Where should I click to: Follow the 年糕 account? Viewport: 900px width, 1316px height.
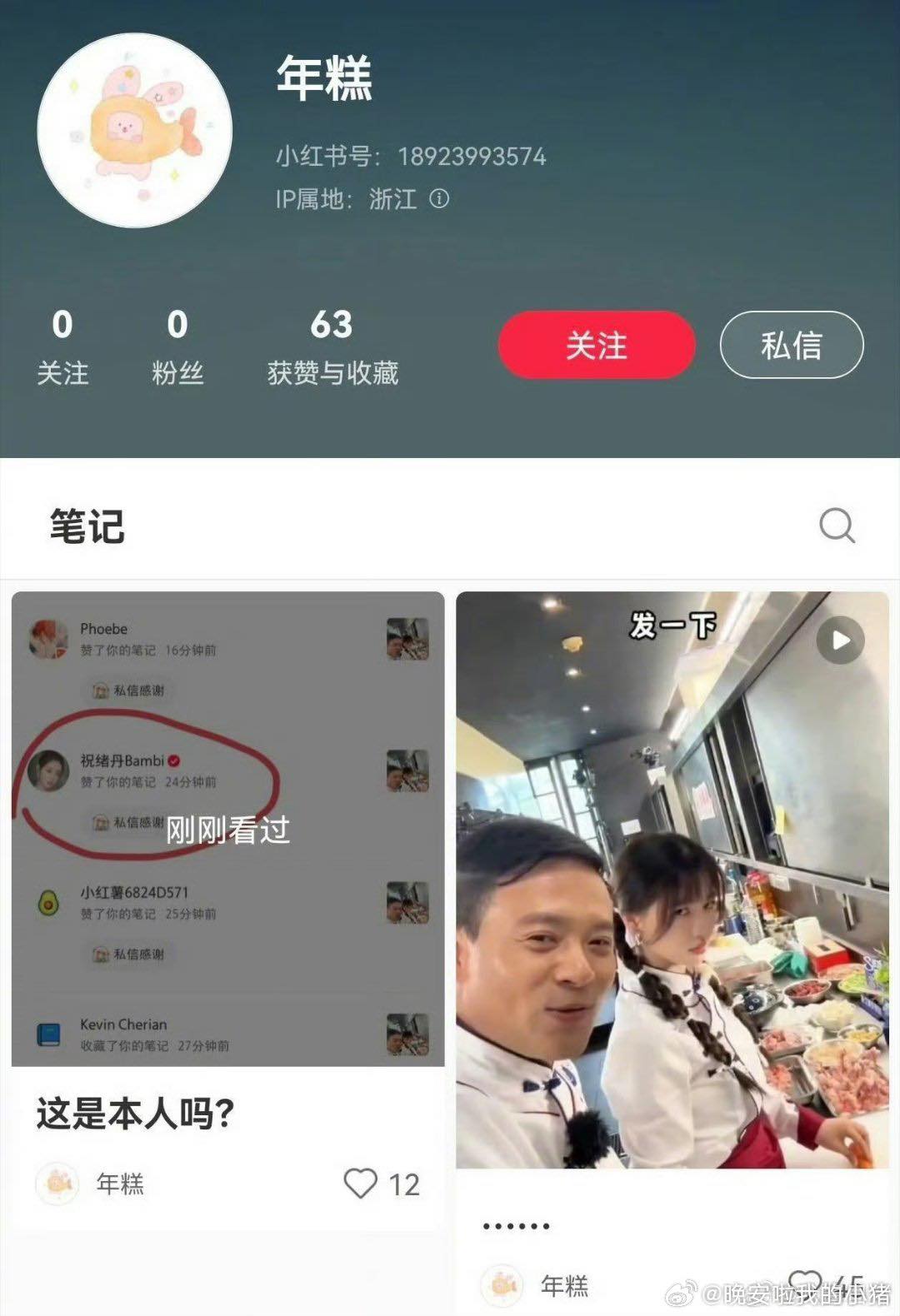point(596,345)
